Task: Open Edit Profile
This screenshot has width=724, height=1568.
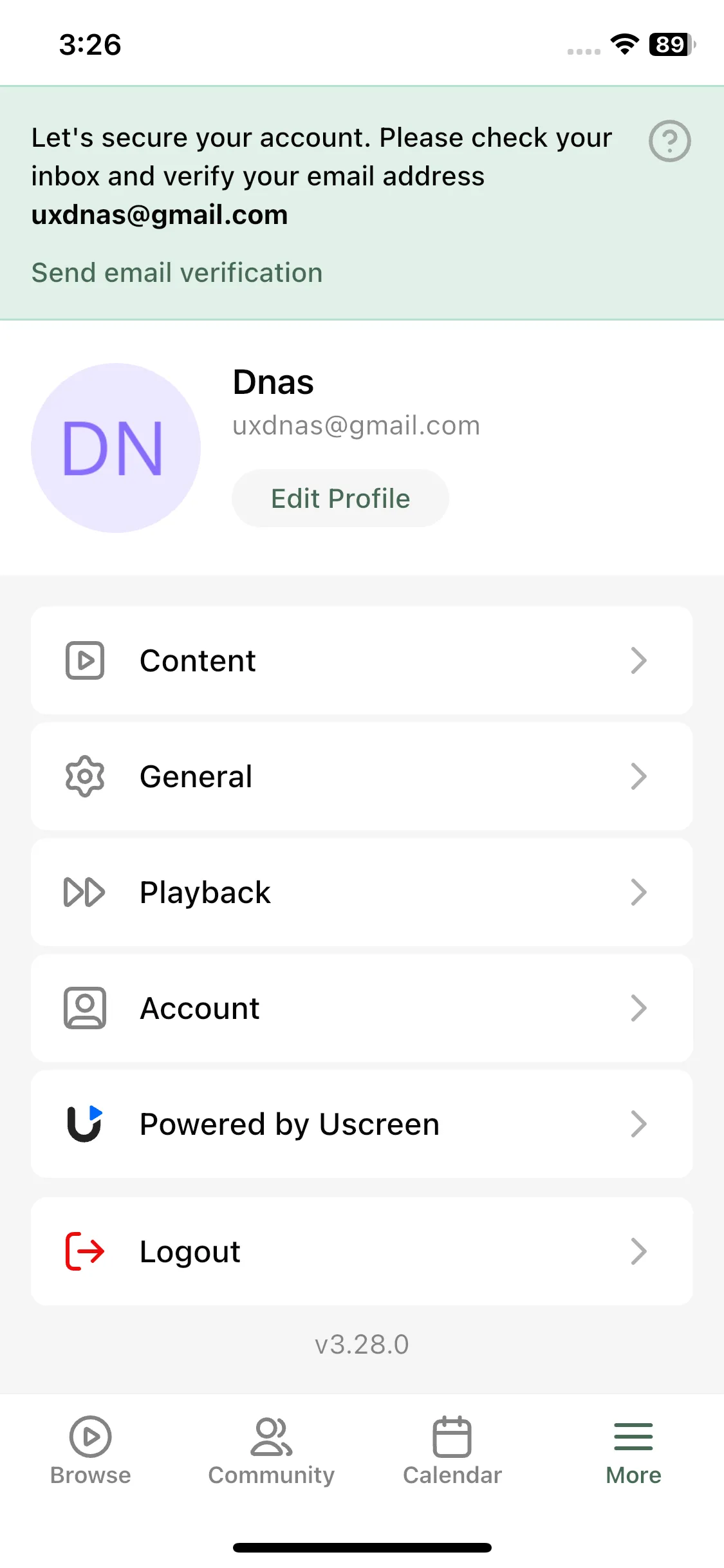Action: point(340,498)
